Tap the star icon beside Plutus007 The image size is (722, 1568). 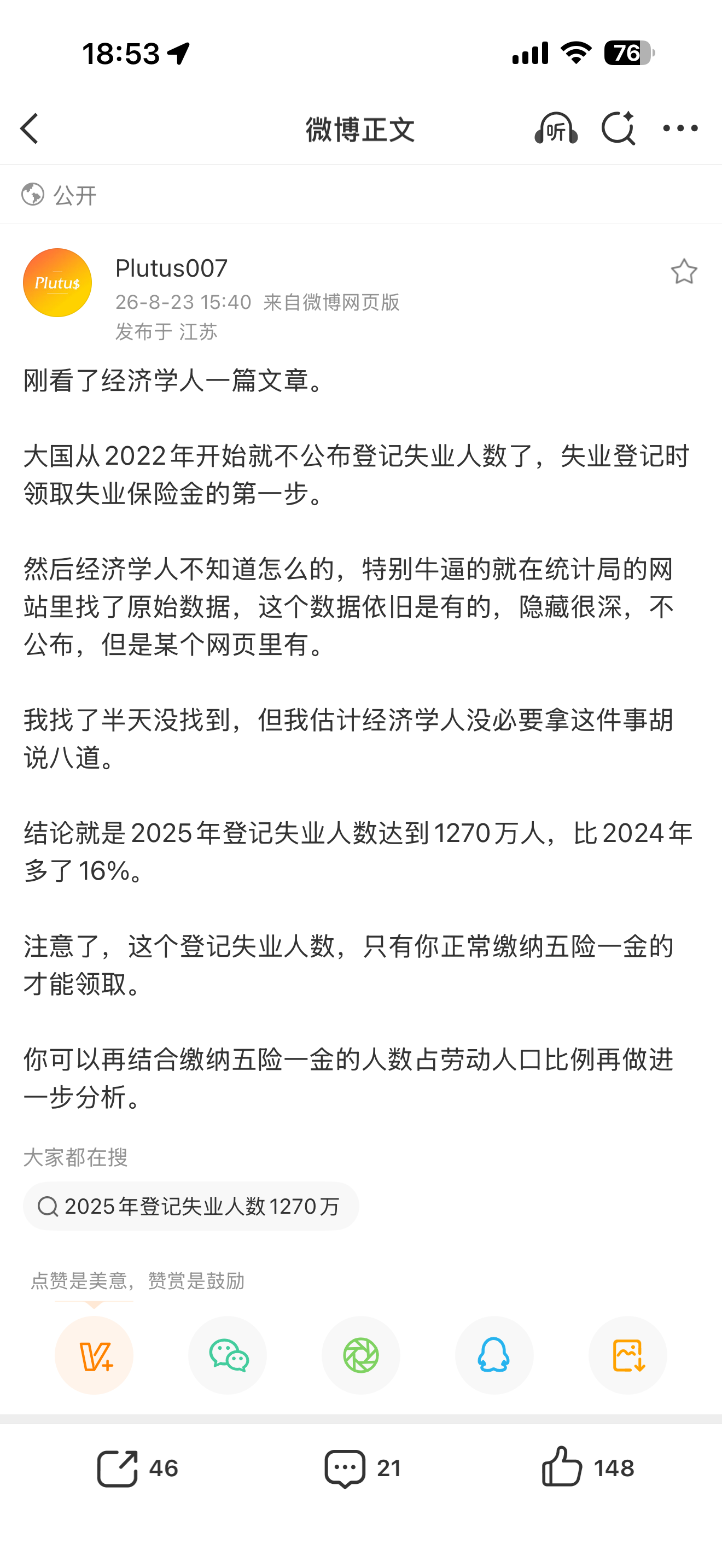click(x=684, y=272)
